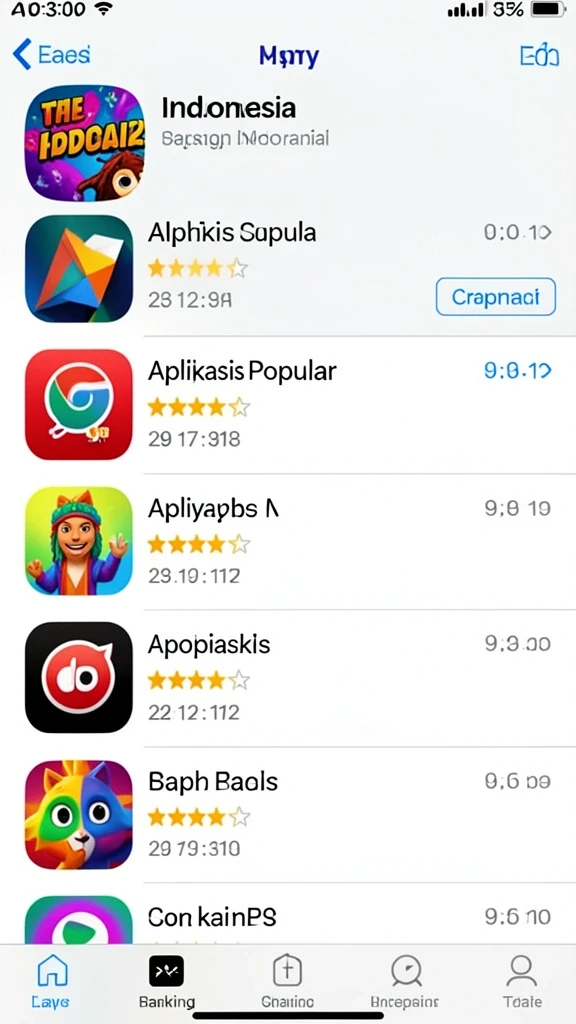Tap the Edit button at top right

(539, 56)
